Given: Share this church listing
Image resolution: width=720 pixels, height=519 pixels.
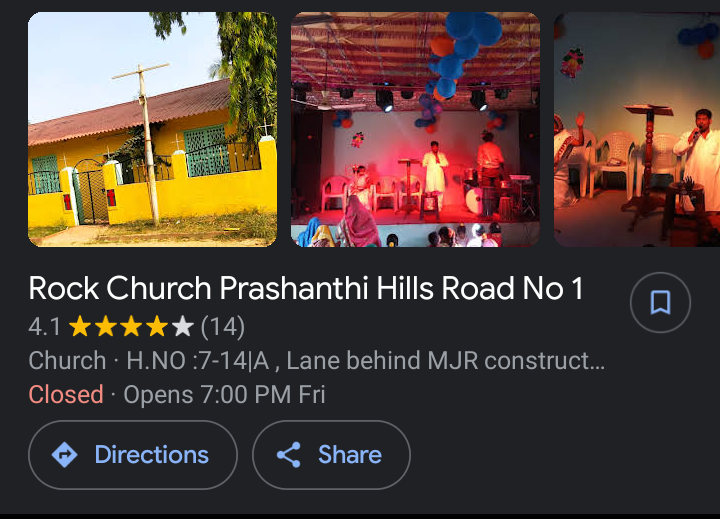Looking at the screenshot, I should click(331, 455).
